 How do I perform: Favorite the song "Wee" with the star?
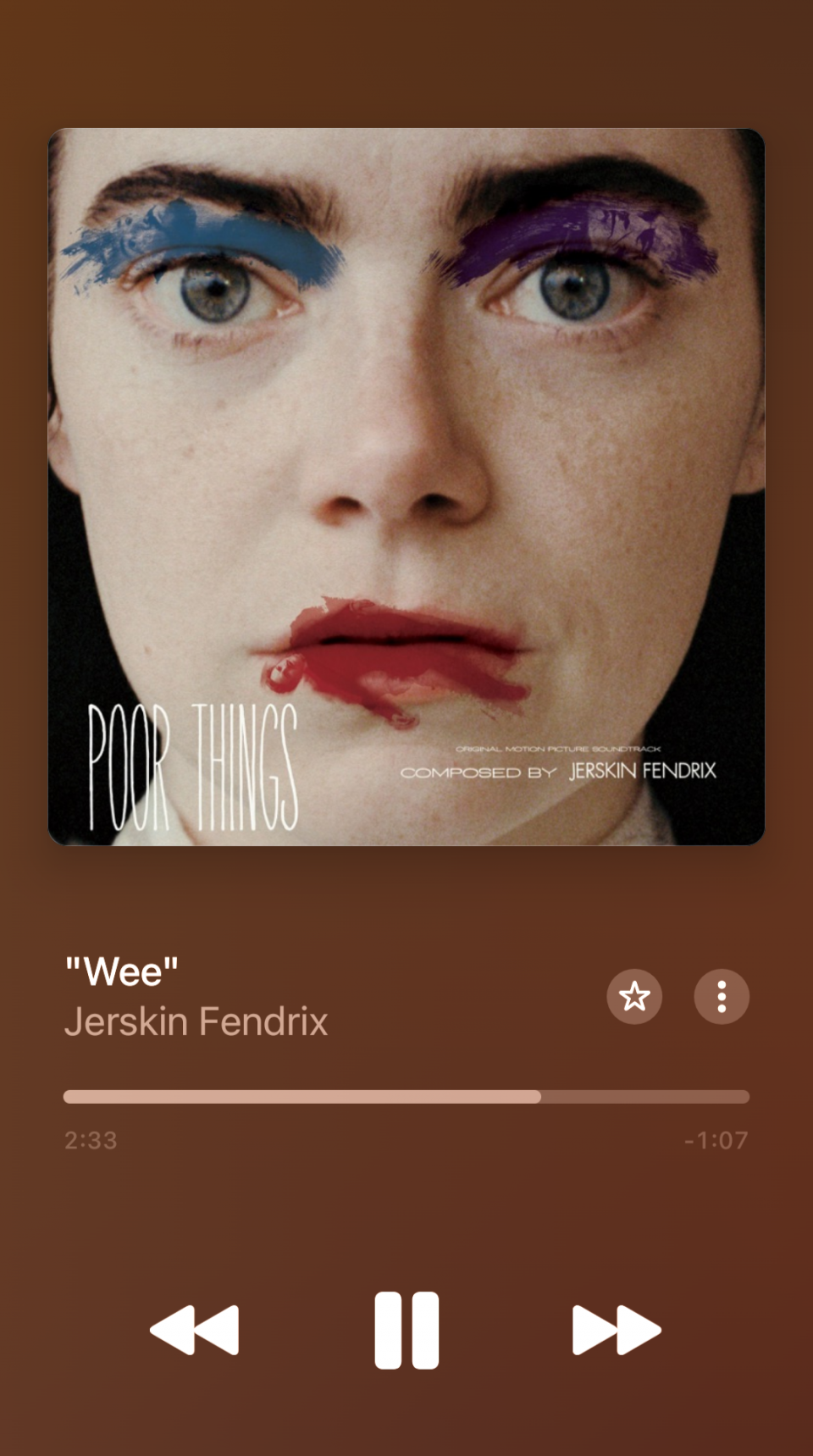634,996
